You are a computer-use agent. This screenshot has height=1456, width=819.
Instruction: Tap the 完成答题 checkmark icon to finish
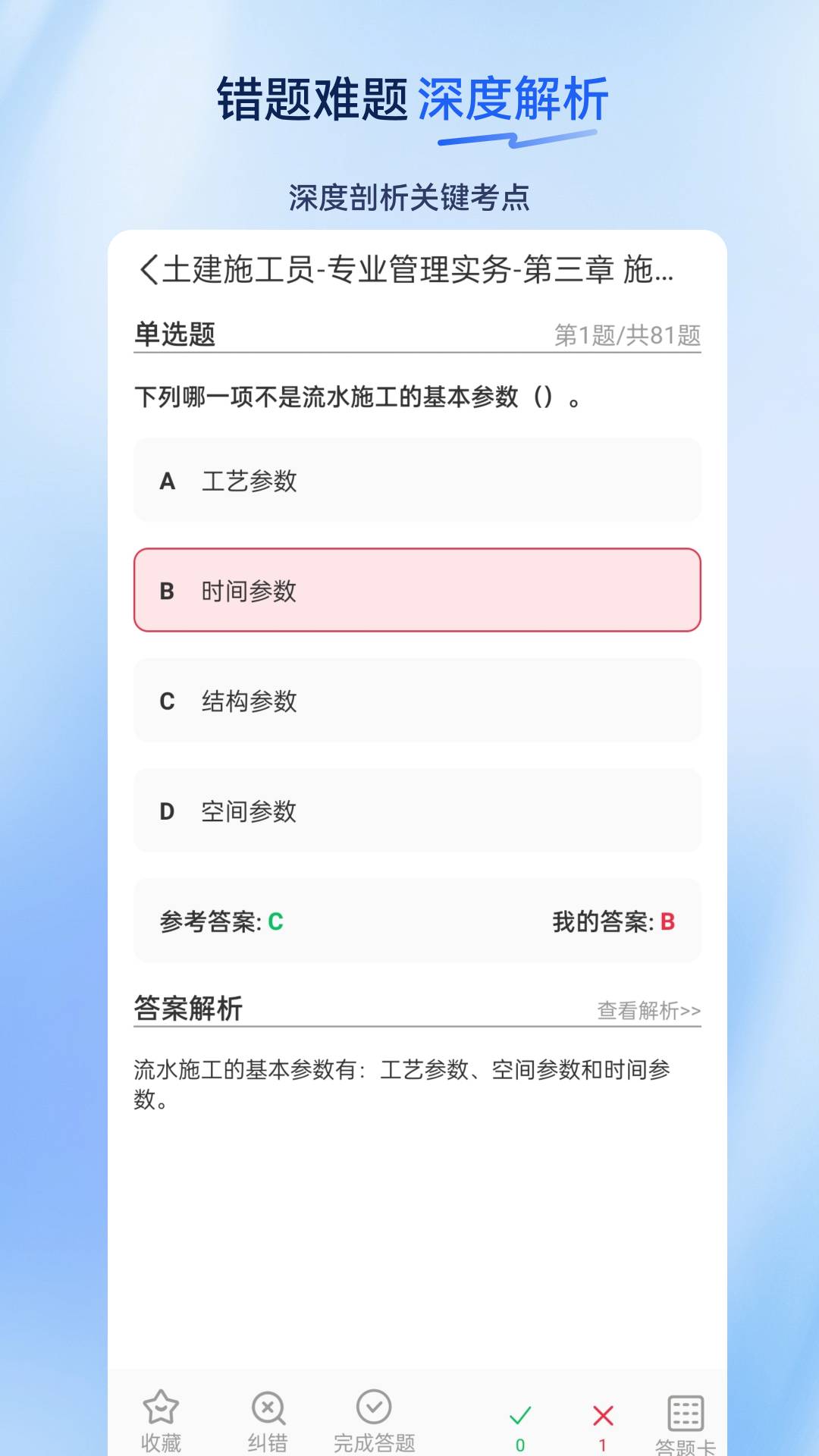(x=372, y=1412)
